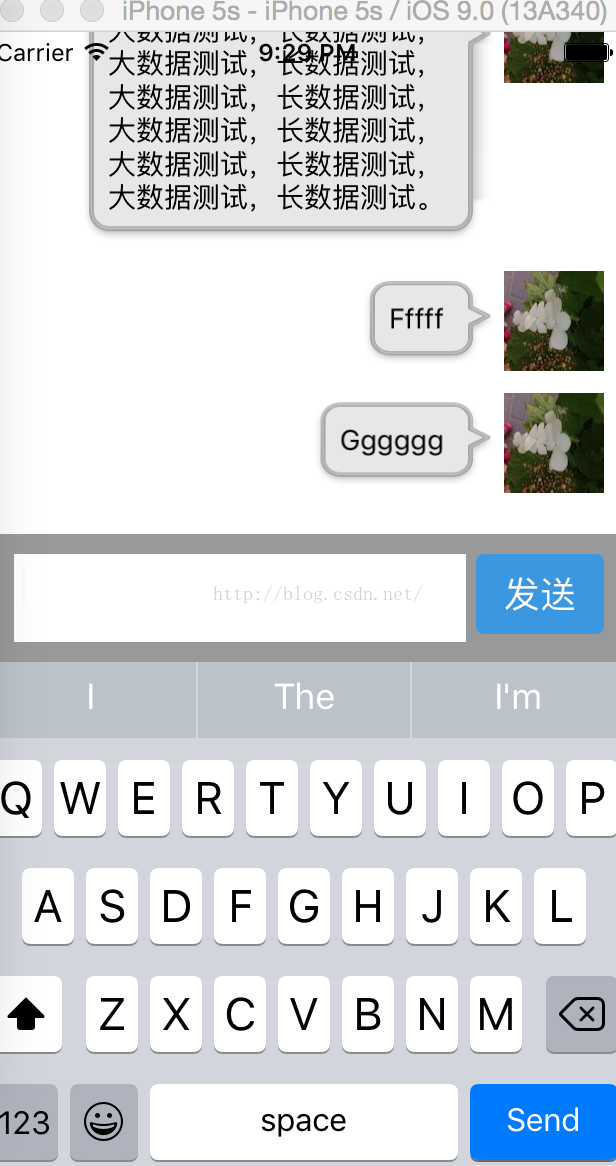Tap the message text input field
This screenshot has width=616, height=1166.
[240, 597]
